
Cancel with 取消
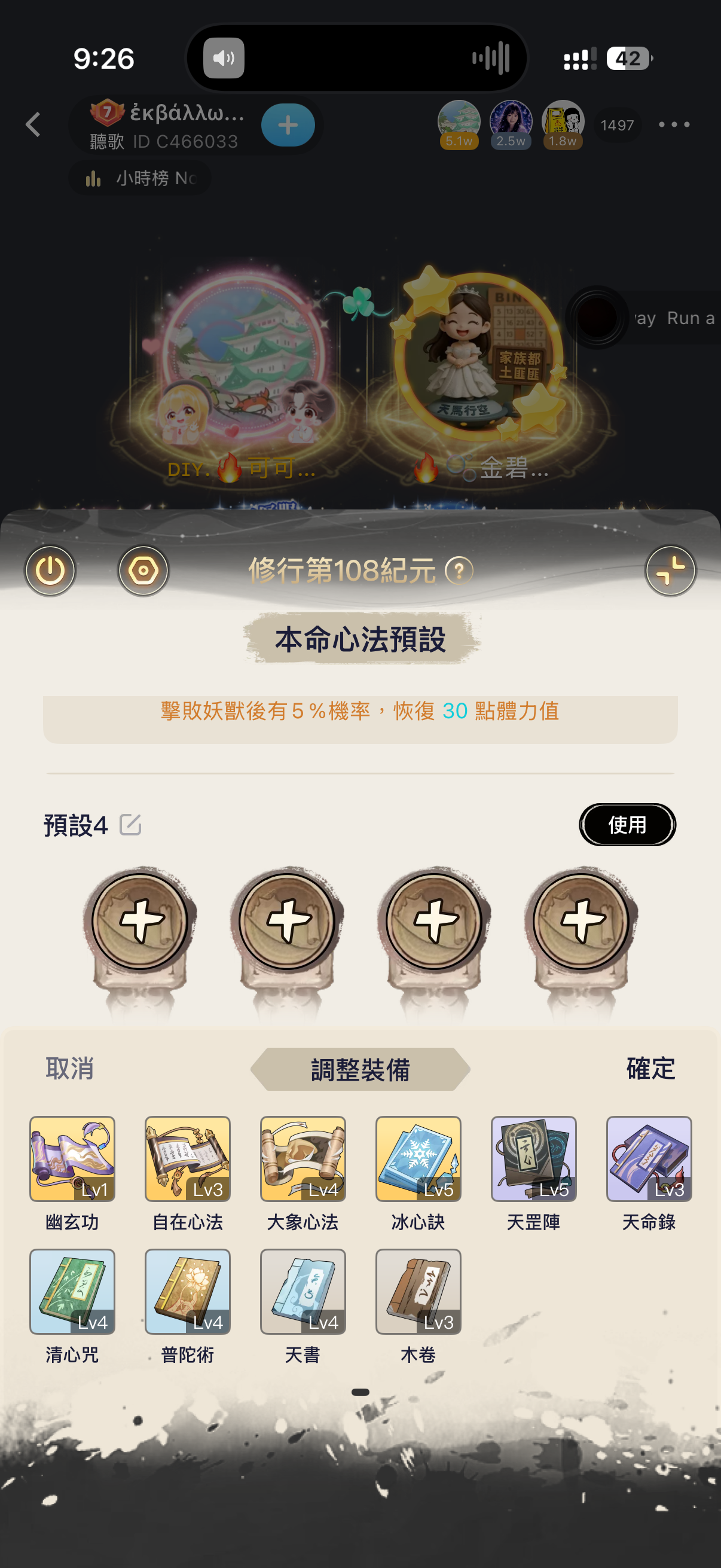point(70,1069)
